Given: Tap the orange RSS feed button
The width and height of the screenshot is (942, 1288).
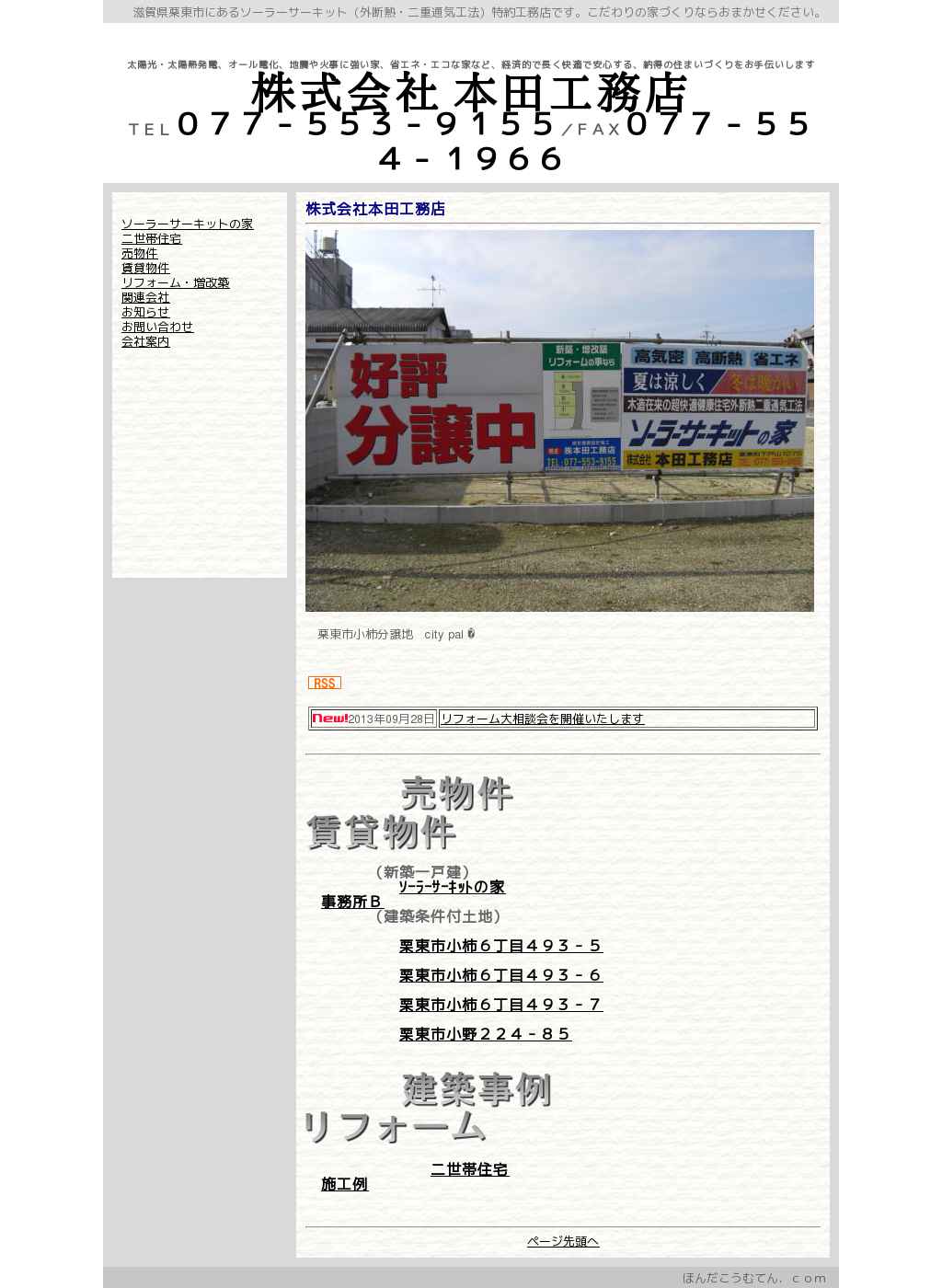Looking at the screenshot, I should click(x=324, y=683).
